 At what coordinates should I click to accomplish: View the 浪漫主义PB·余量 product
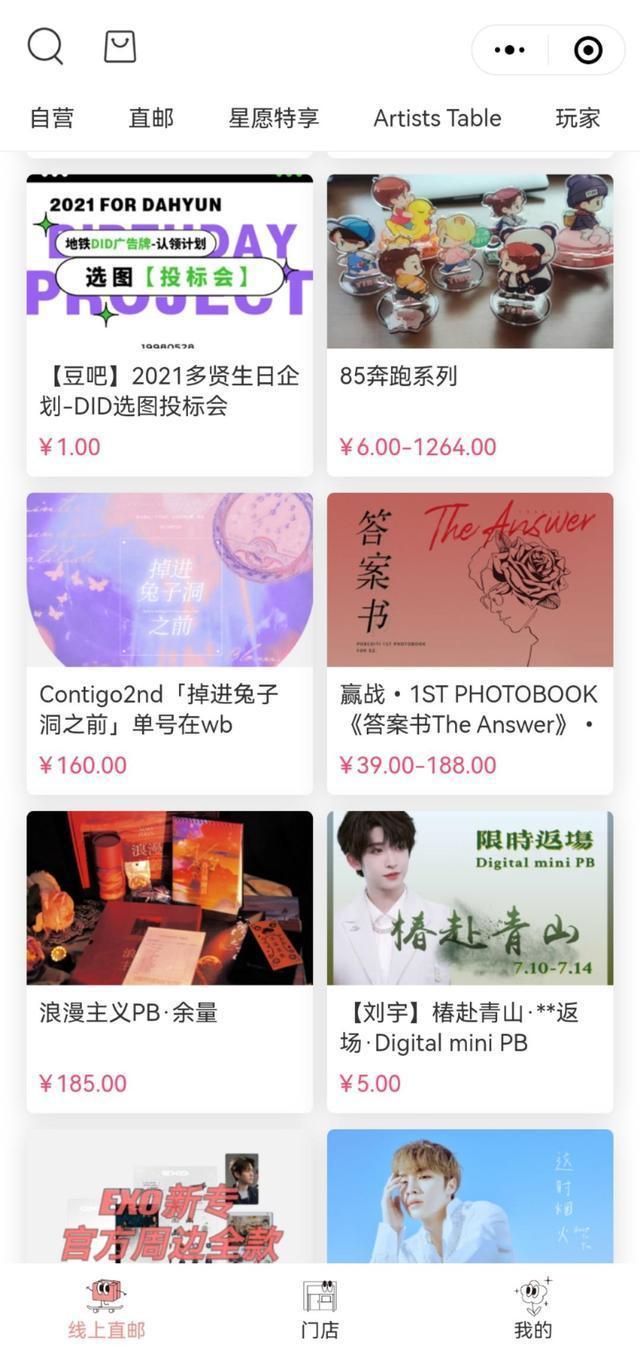tap(170, 961)
